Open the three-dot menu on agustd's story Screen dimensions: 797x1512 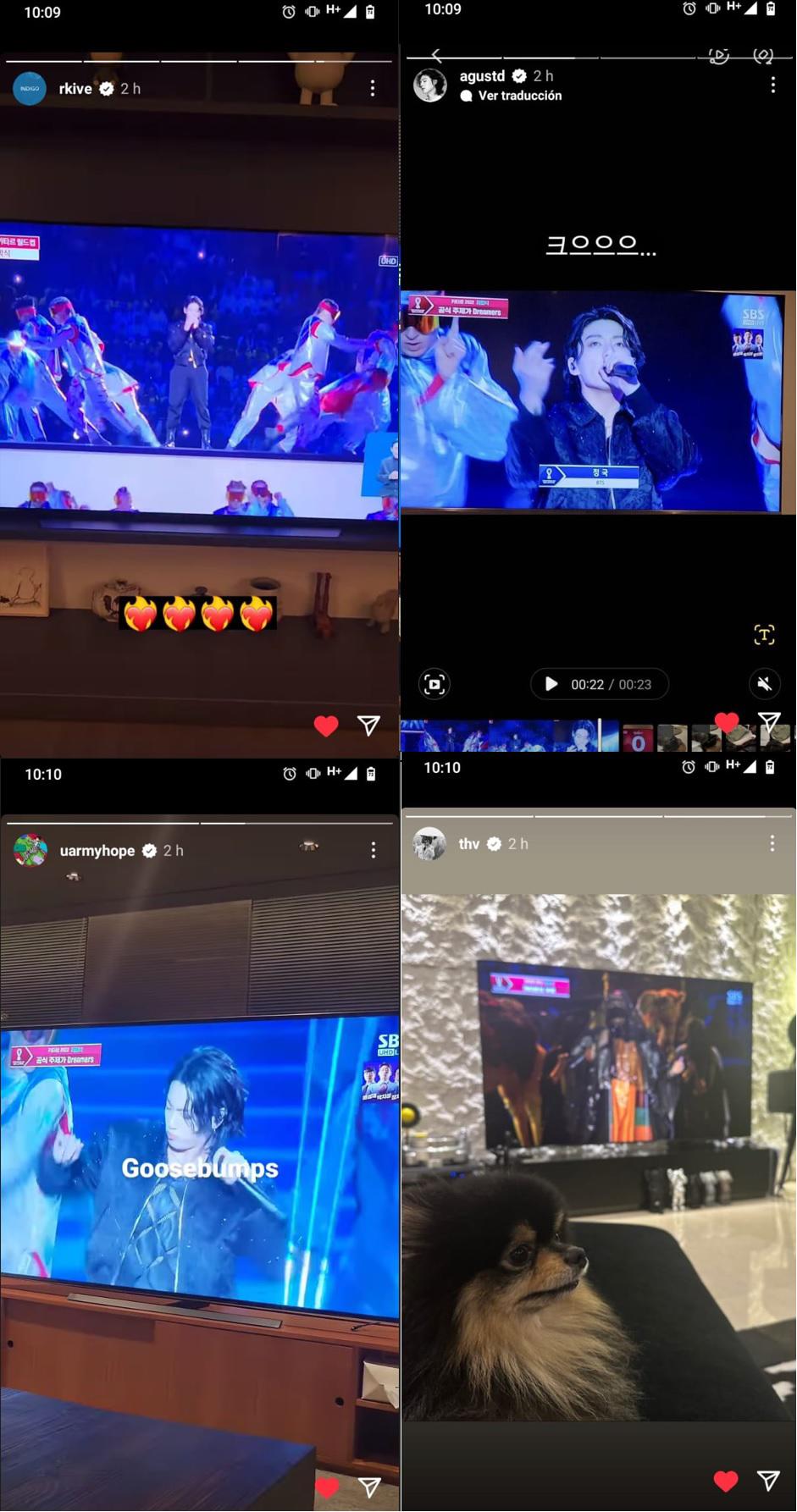point(772,85)
